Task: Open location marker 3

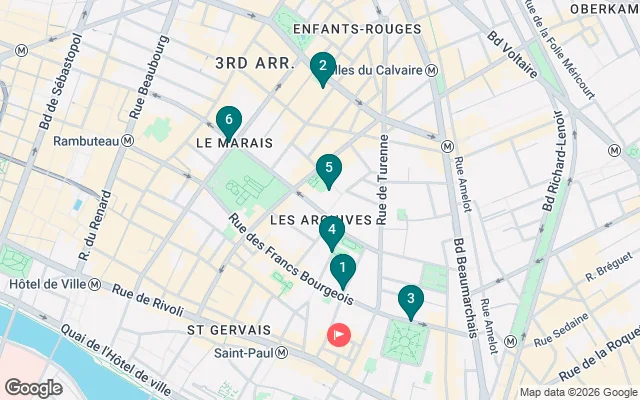Action: [409, 299]
